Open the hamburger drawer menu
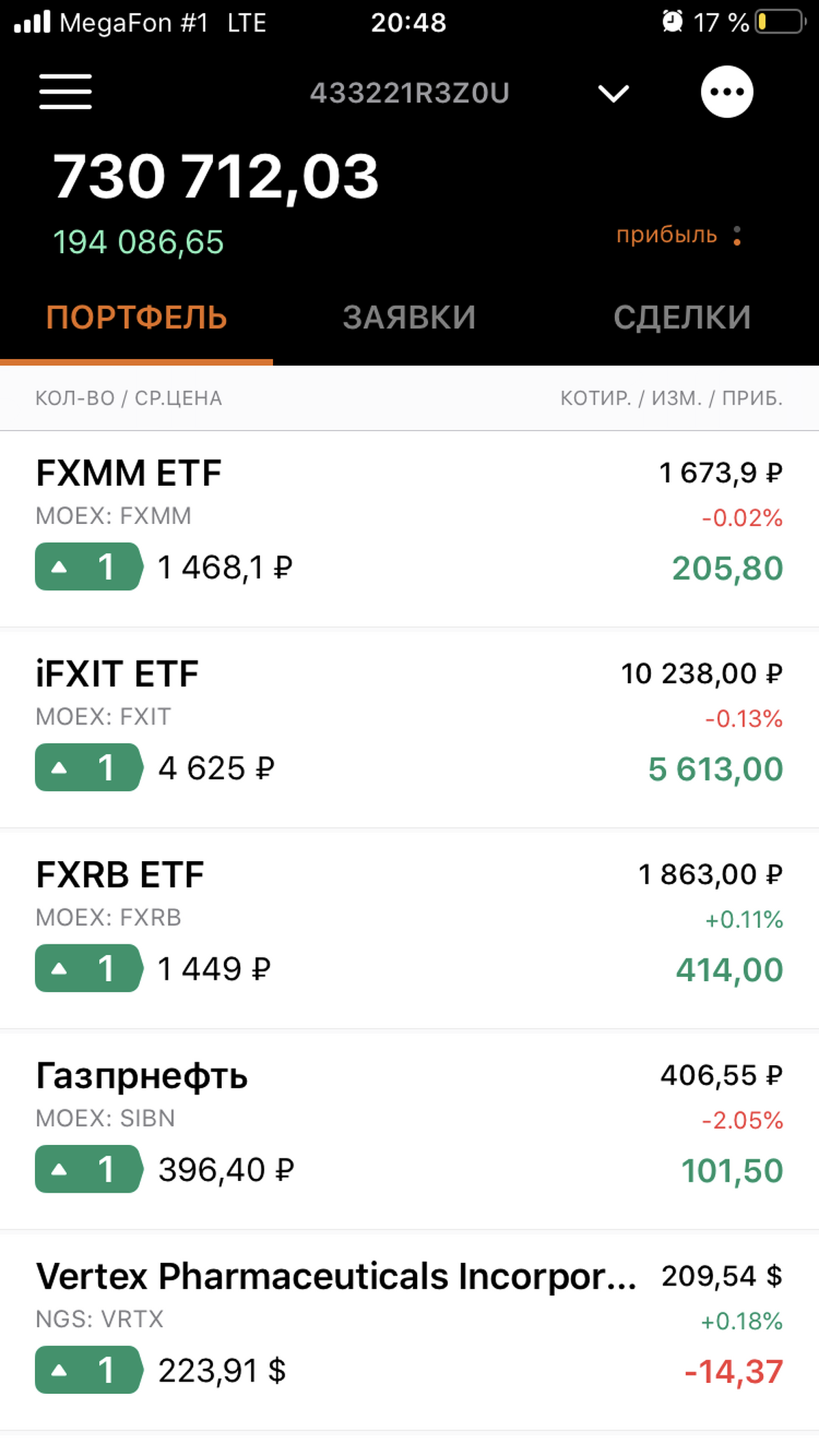Screen dimensions: 819x1456 click(66, 92)
